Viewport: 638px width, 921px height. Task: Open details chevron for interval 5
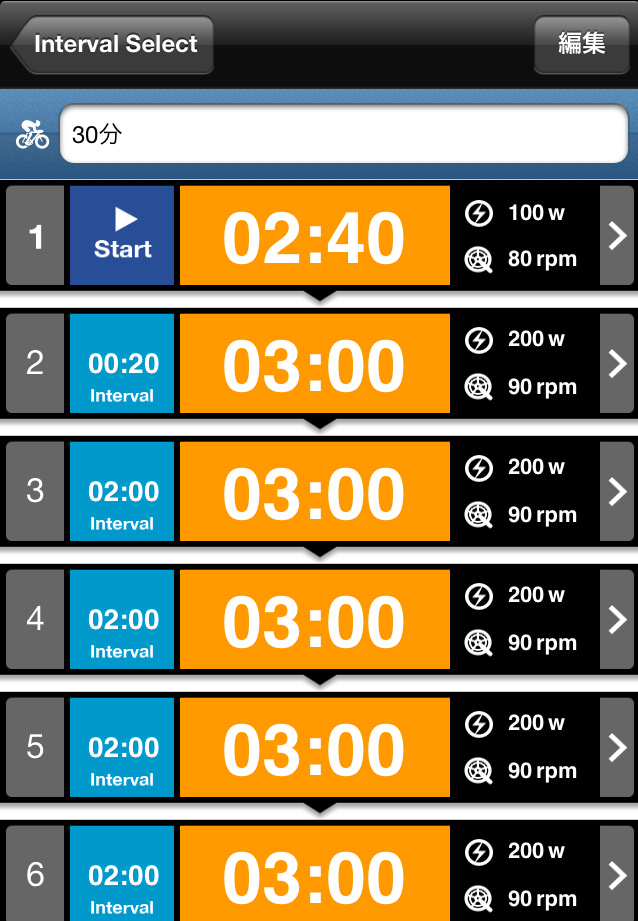(x=617, y=747)
